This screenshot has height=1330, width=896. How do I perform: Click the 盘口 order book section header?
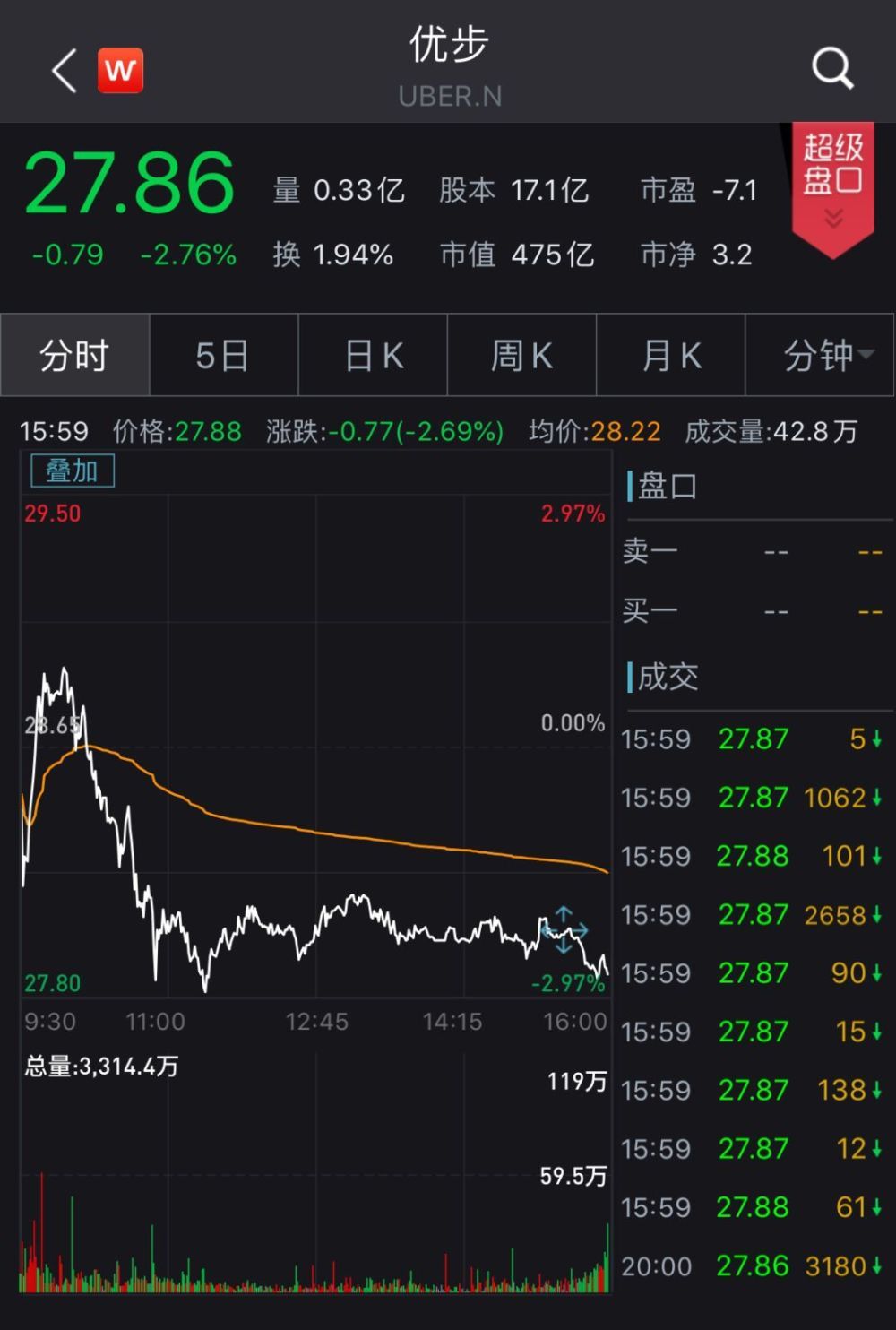(x=665, y=487)
